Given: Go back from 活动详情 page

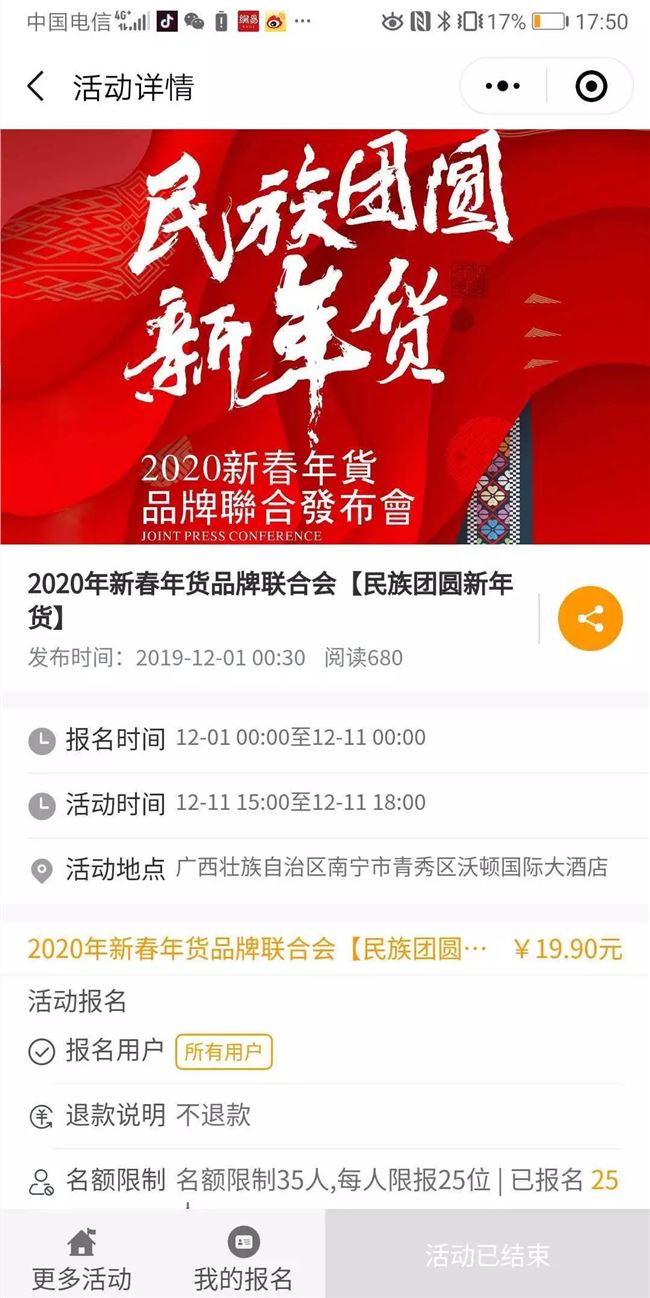Looking at the screenshot, I should pyautogui.click(x=36, y=87).
